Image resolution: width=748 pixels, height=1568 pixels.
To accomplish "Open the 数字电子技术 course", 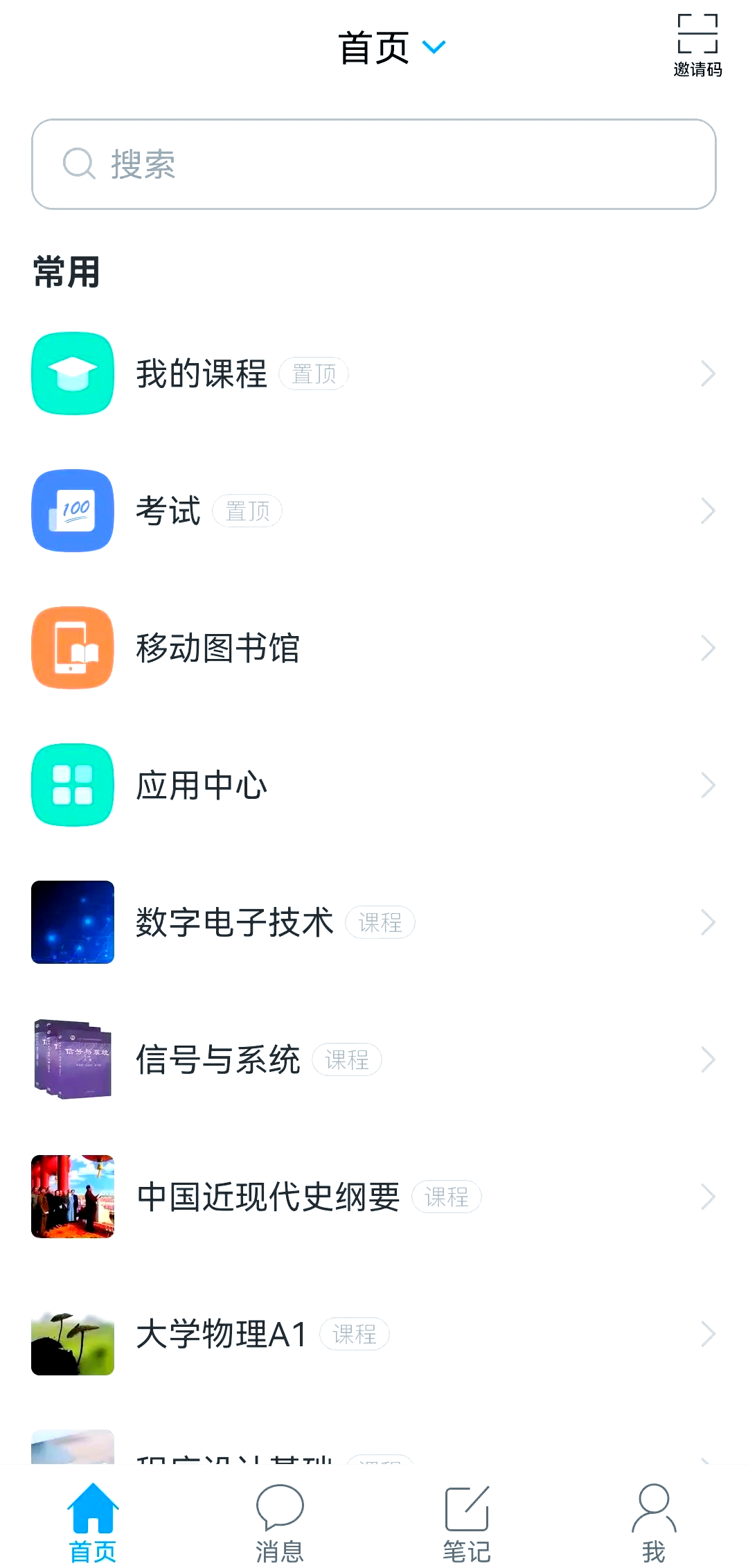I will click(374, 922).
